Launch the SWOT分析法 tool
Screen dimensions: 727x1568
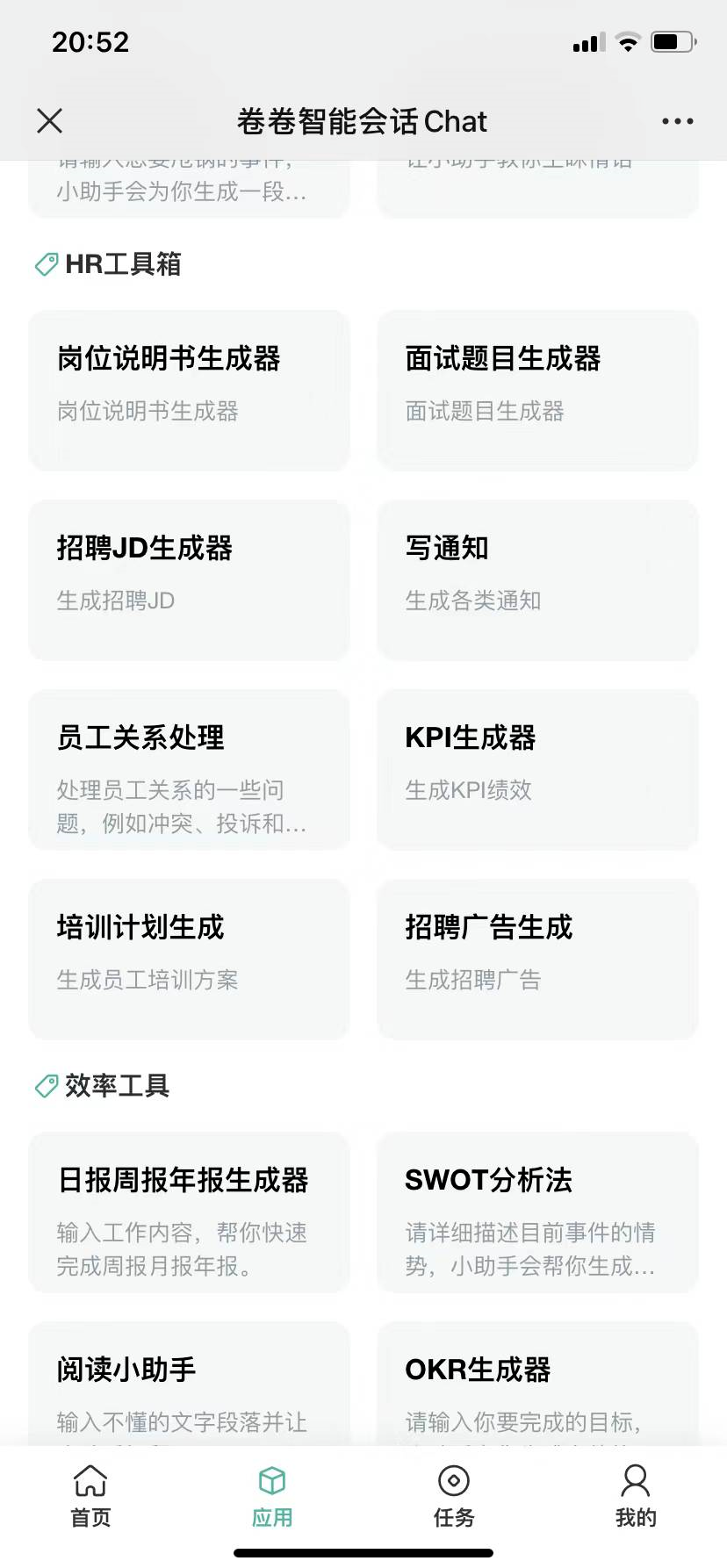(x=537, y=1212)
